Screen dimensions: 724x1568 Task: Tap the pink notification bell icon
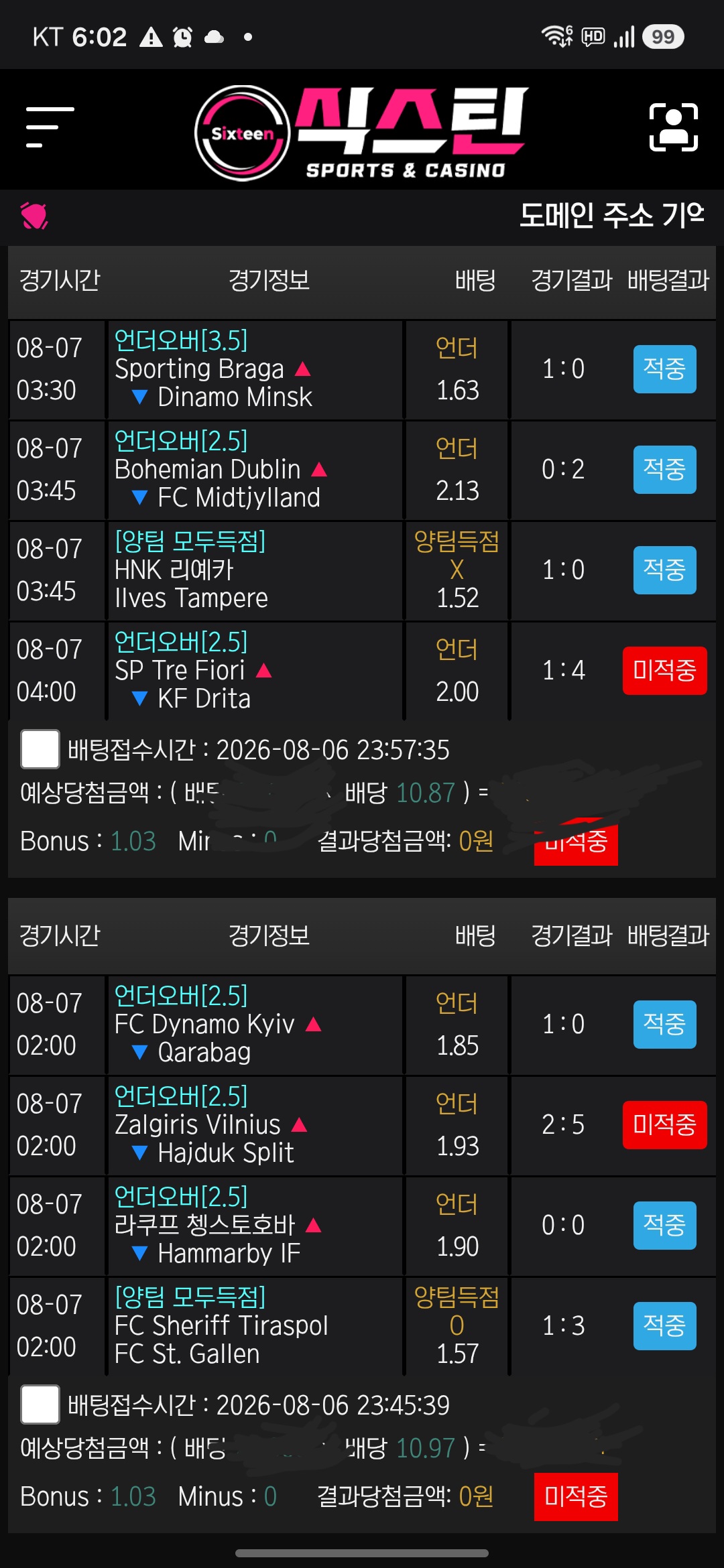coord(34,216)
